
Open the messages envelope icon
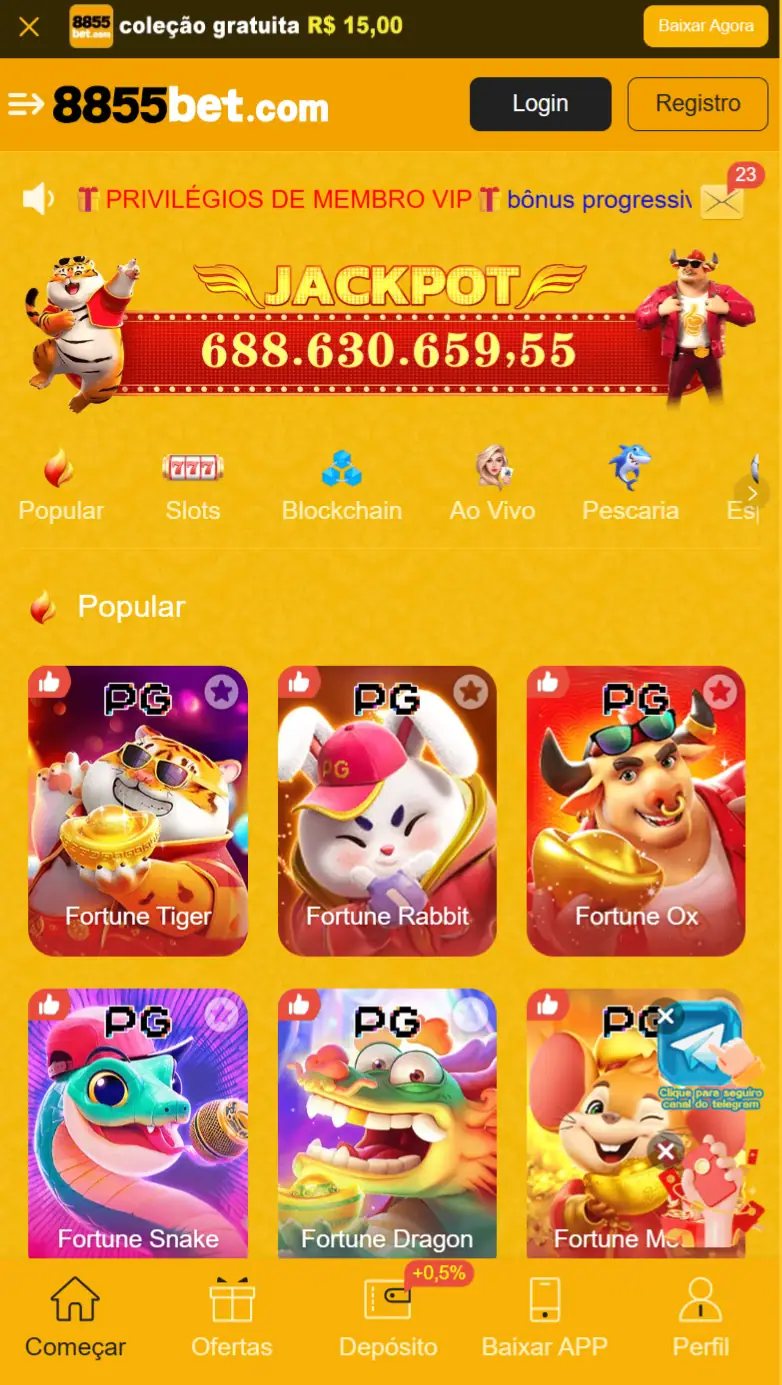pyautogui.click(x=722, y=200)
